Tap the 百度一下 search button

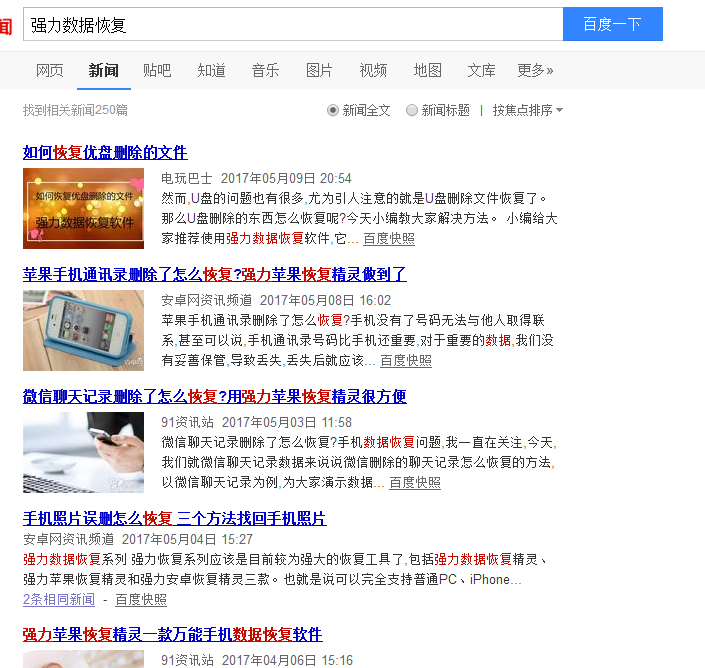(612, 24)
